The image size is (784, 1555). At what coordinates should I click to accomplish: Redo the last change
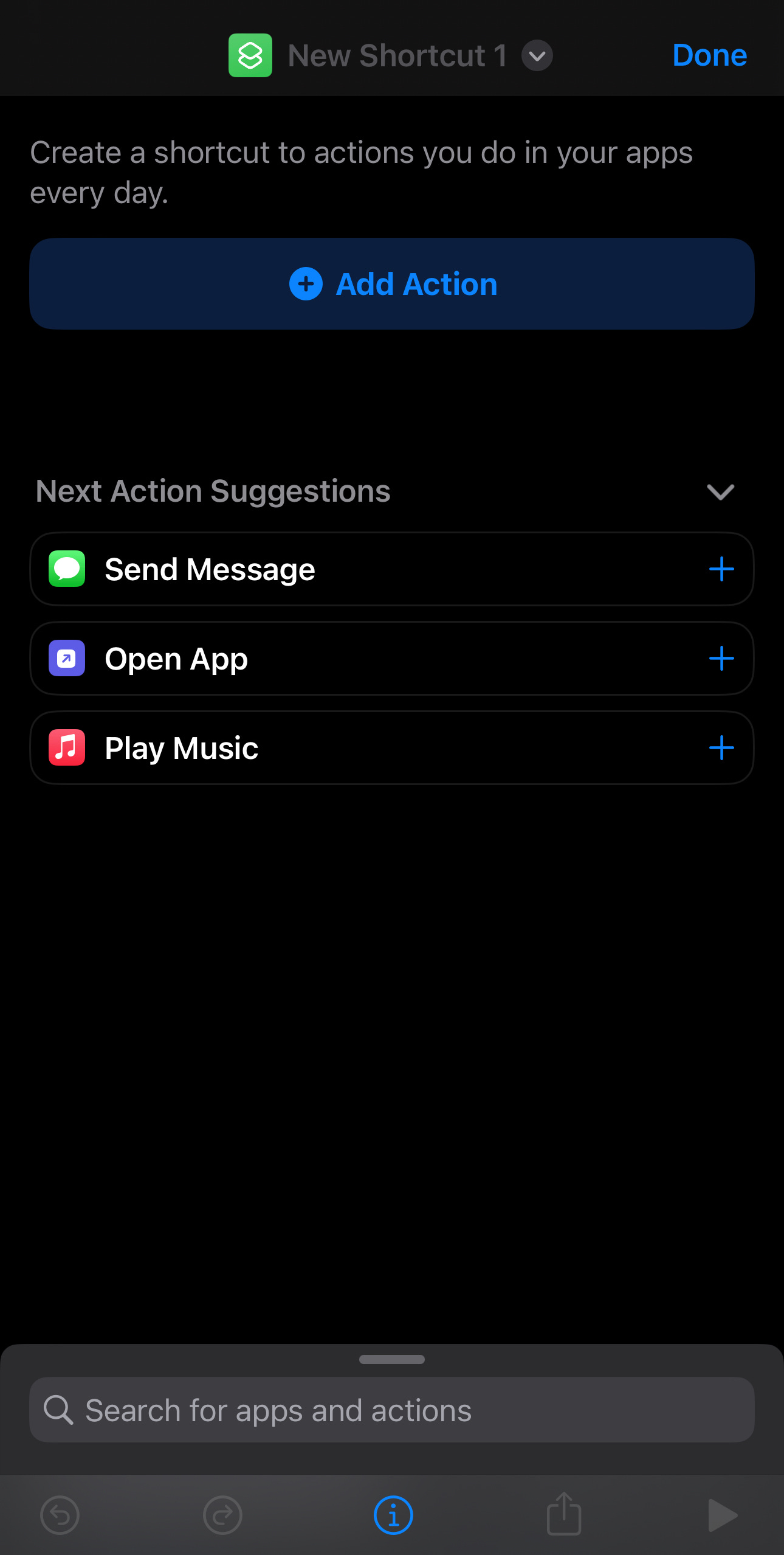(222, 1515)
